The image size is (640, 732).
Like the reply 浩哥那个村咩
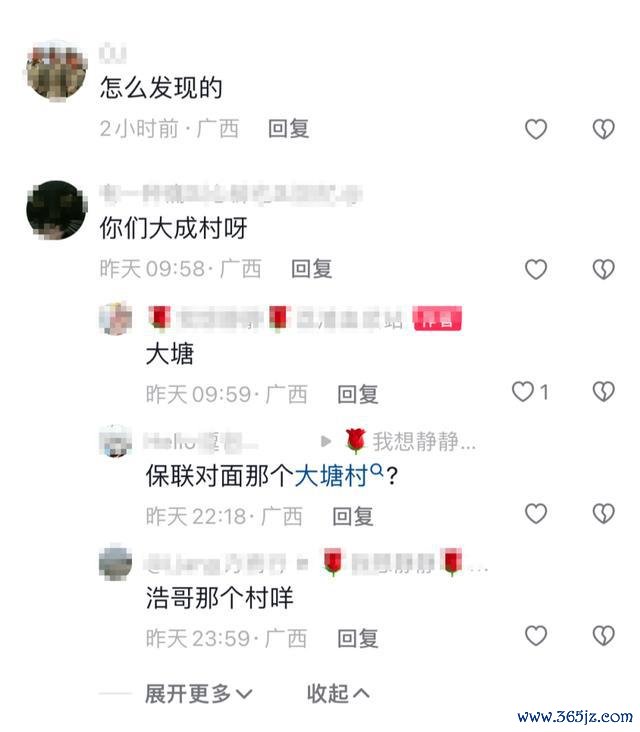tap(536, 636)
